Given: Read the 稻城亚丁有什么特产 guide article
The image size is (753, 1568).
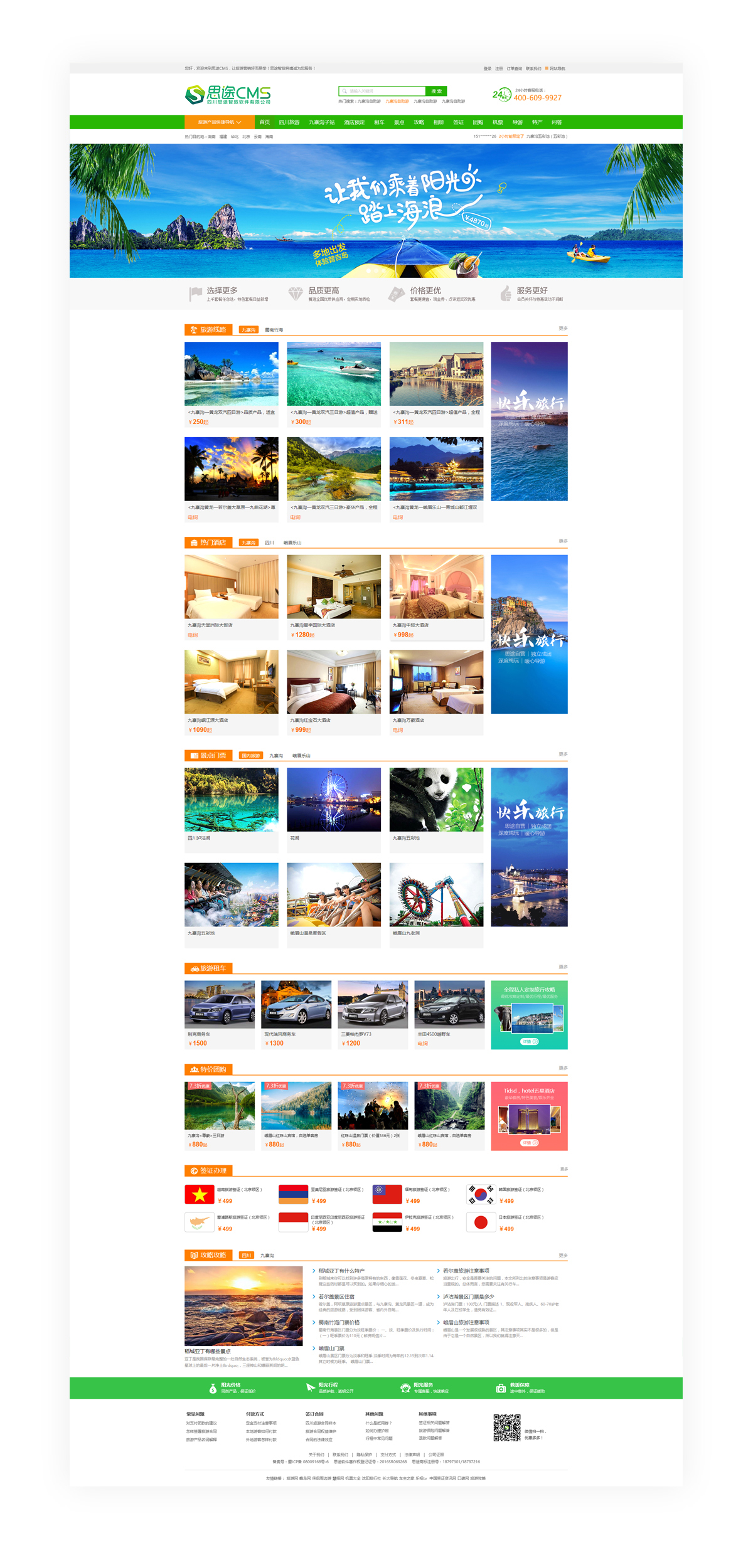Looking at the screenshot, I should pyautogui.click(x=341, y=1271).
